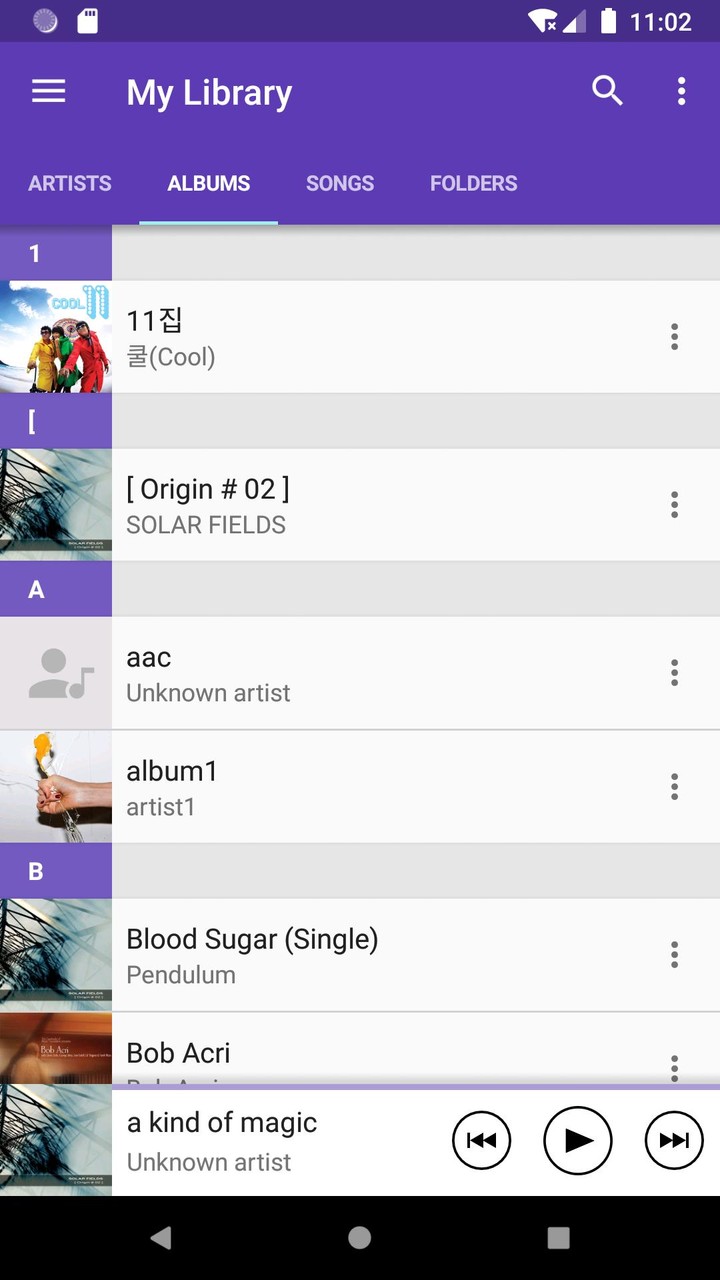This screenshot has height=1280, width=720.
Task: Open the overflow menu in the toolbar
Action: (x=681, y=91)
